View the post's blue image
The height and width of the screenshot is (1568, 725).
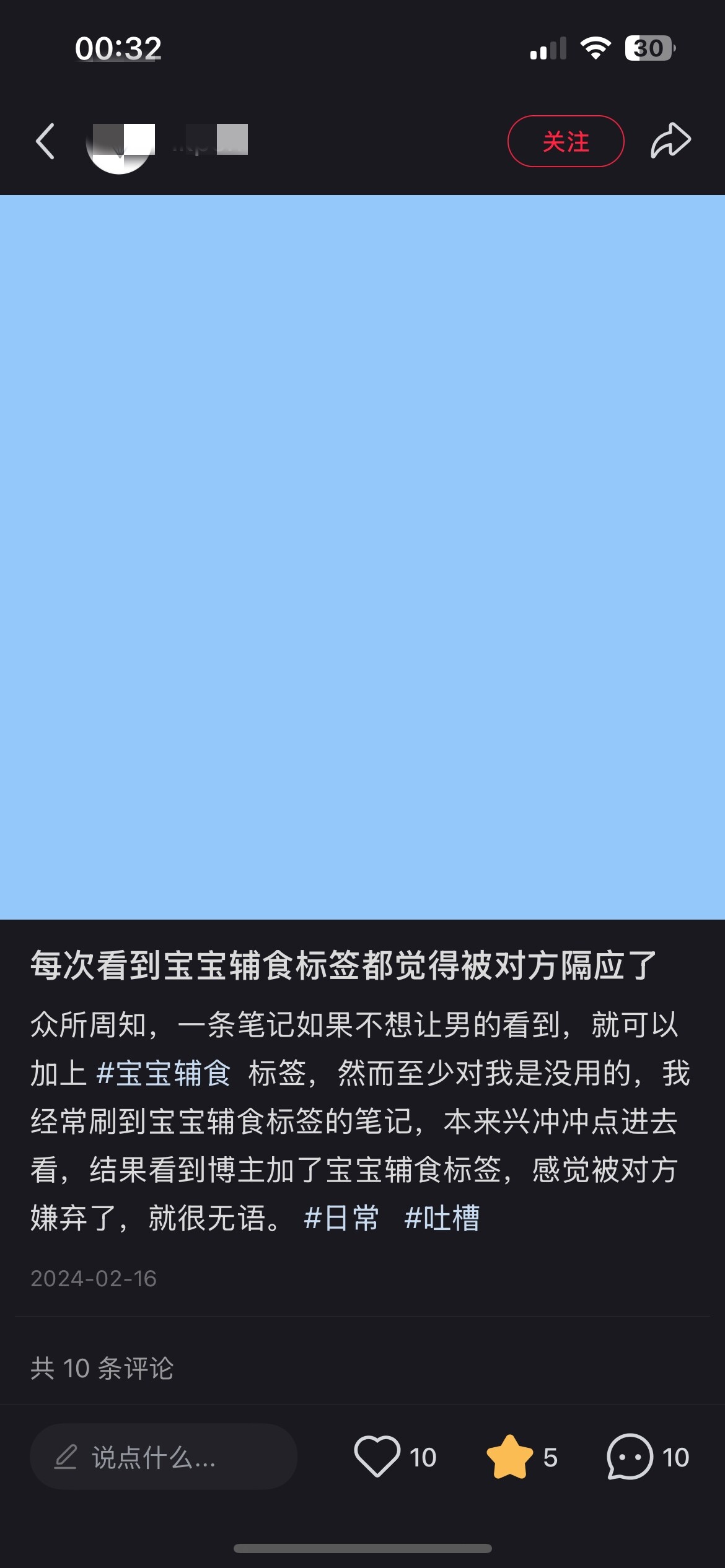362,557
